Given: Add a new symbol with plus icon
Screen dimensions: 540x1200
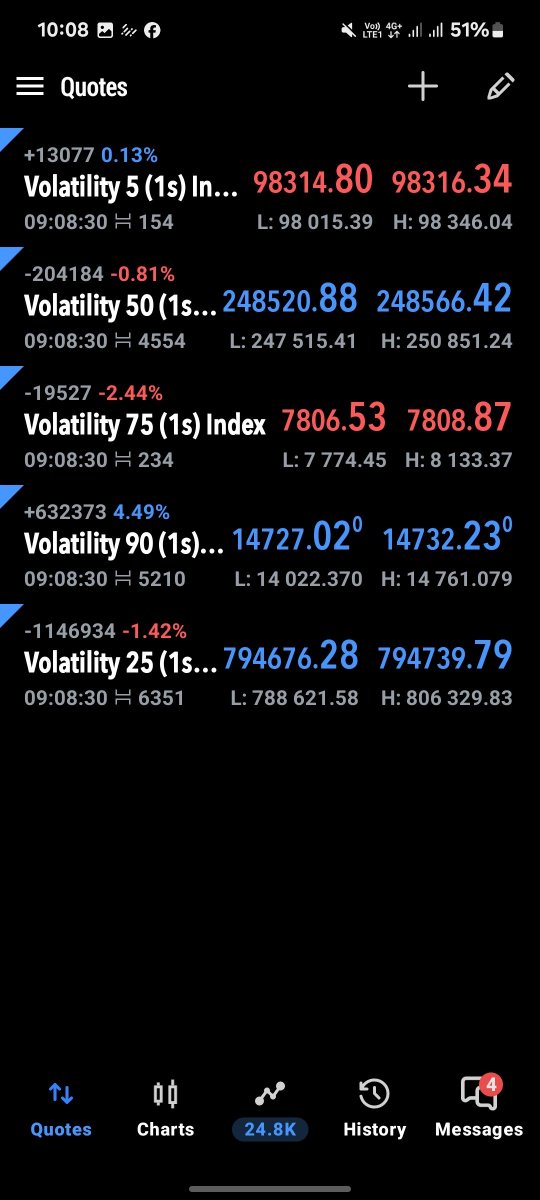Looking at the screenshot, I should 423,87.
